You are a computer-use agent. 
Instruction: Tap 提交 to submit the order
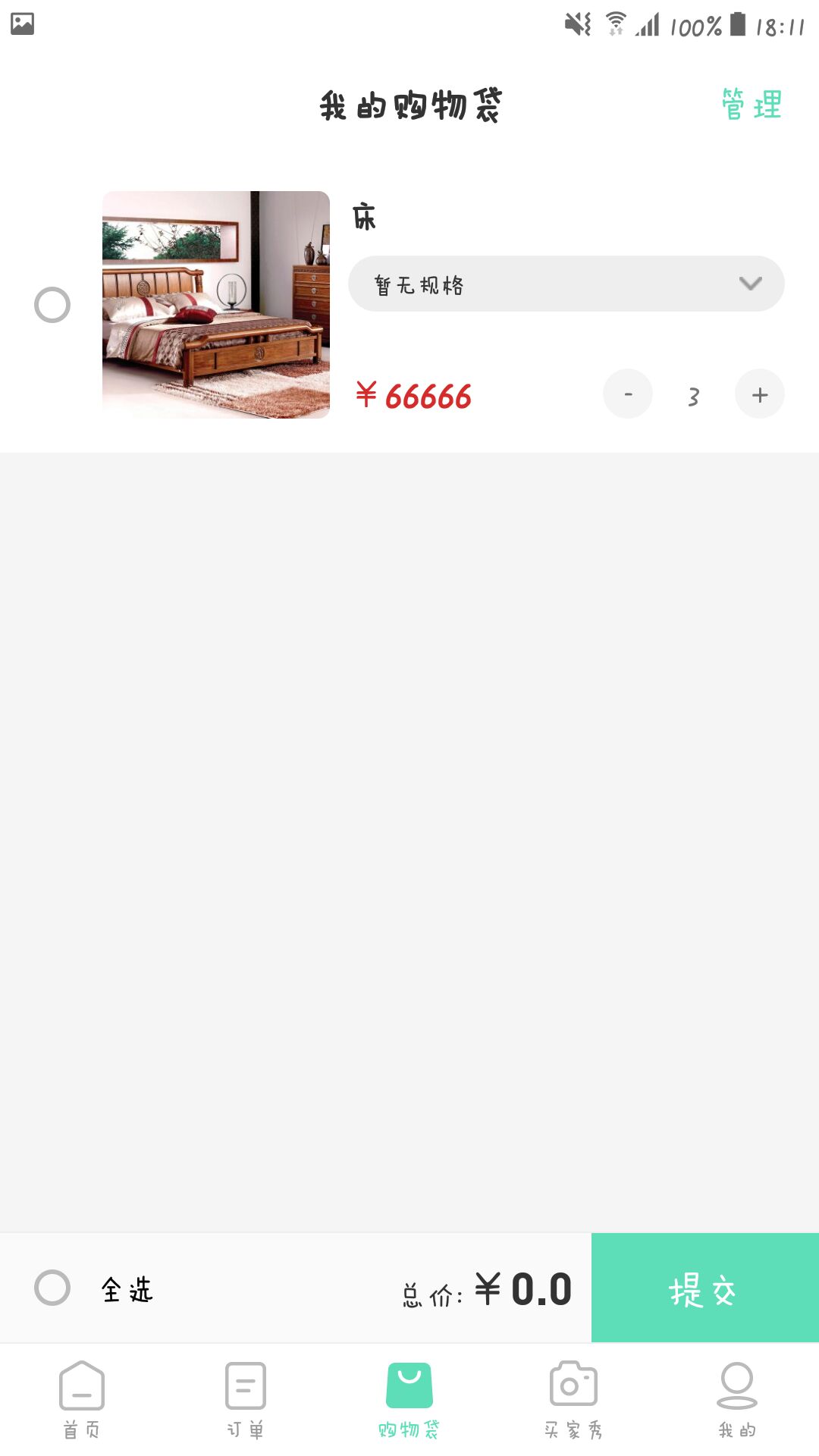click(x=704, y=1288)
